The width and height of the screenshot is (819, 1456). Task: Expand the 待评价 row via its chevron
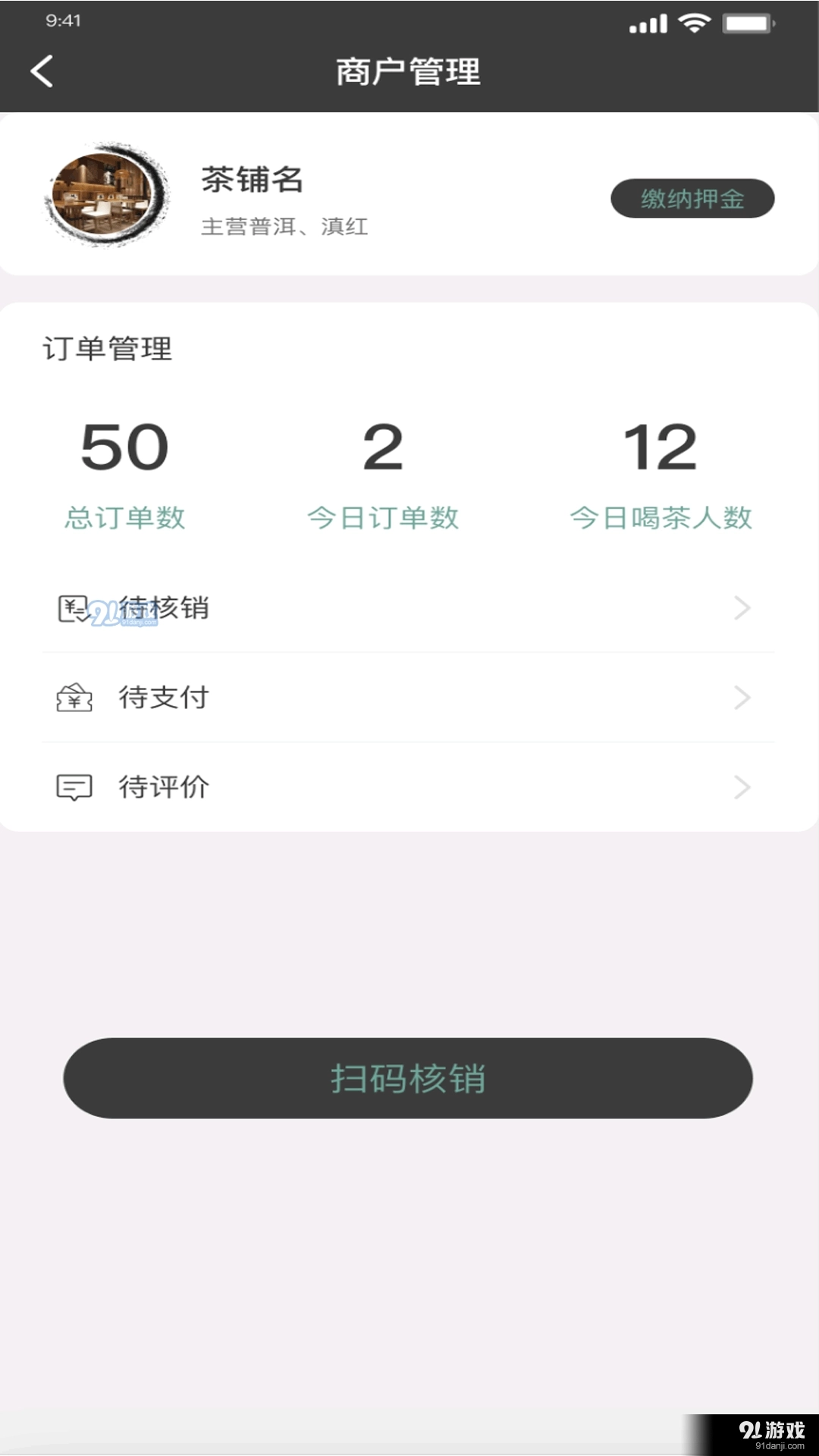click(x=742, y=786)
